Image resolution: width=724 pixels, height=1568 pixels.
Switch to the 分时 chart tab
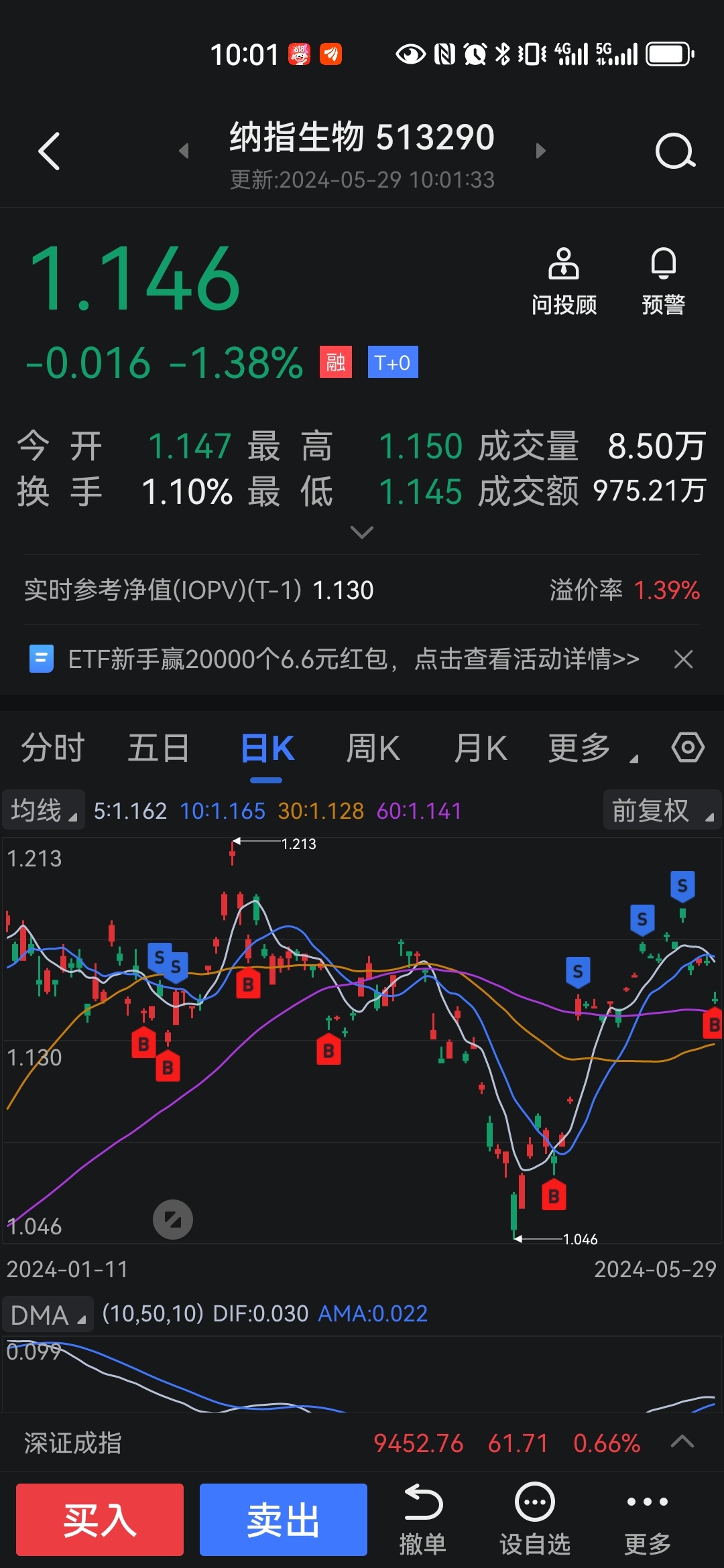[51, 747]
